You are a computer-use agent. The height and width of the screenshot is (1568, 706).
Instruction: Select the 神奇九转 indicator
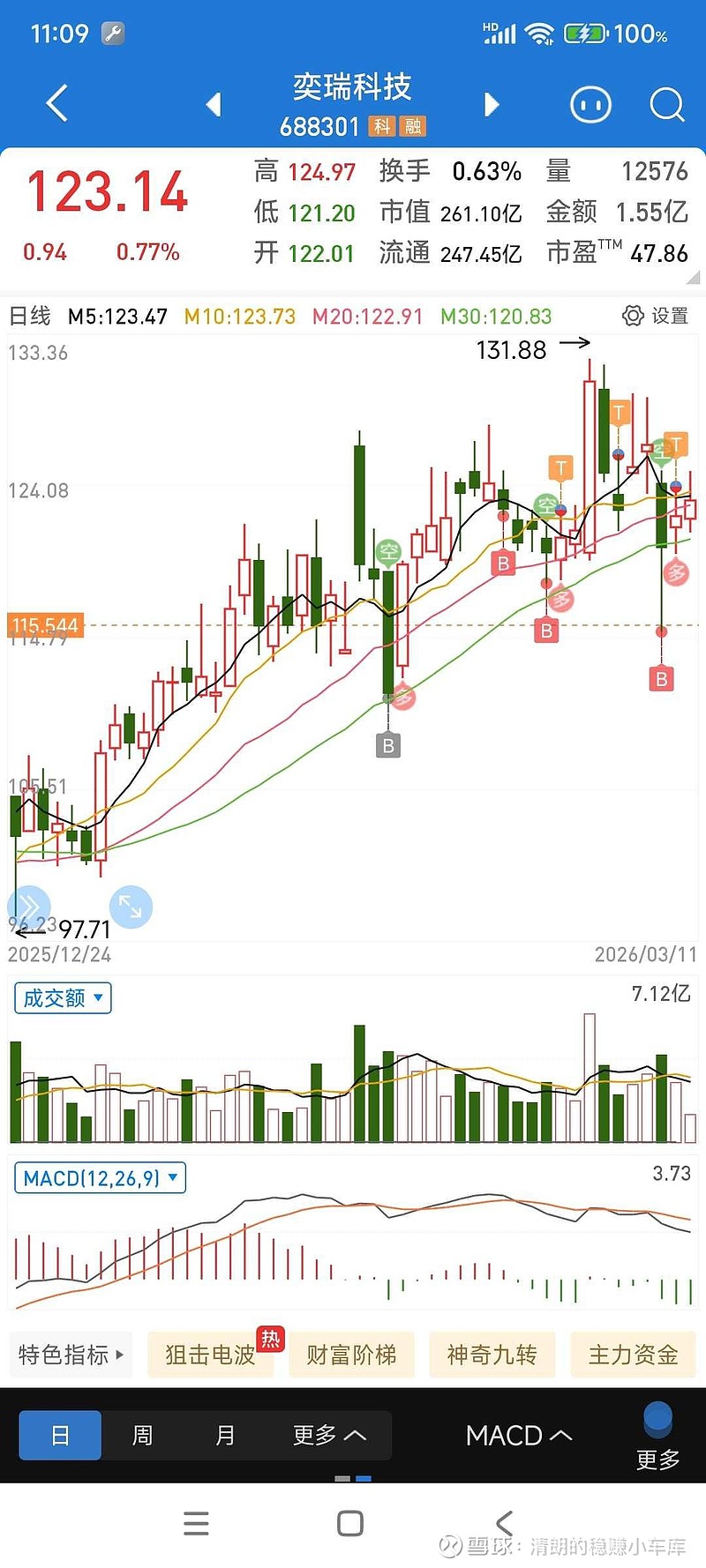492,1355
